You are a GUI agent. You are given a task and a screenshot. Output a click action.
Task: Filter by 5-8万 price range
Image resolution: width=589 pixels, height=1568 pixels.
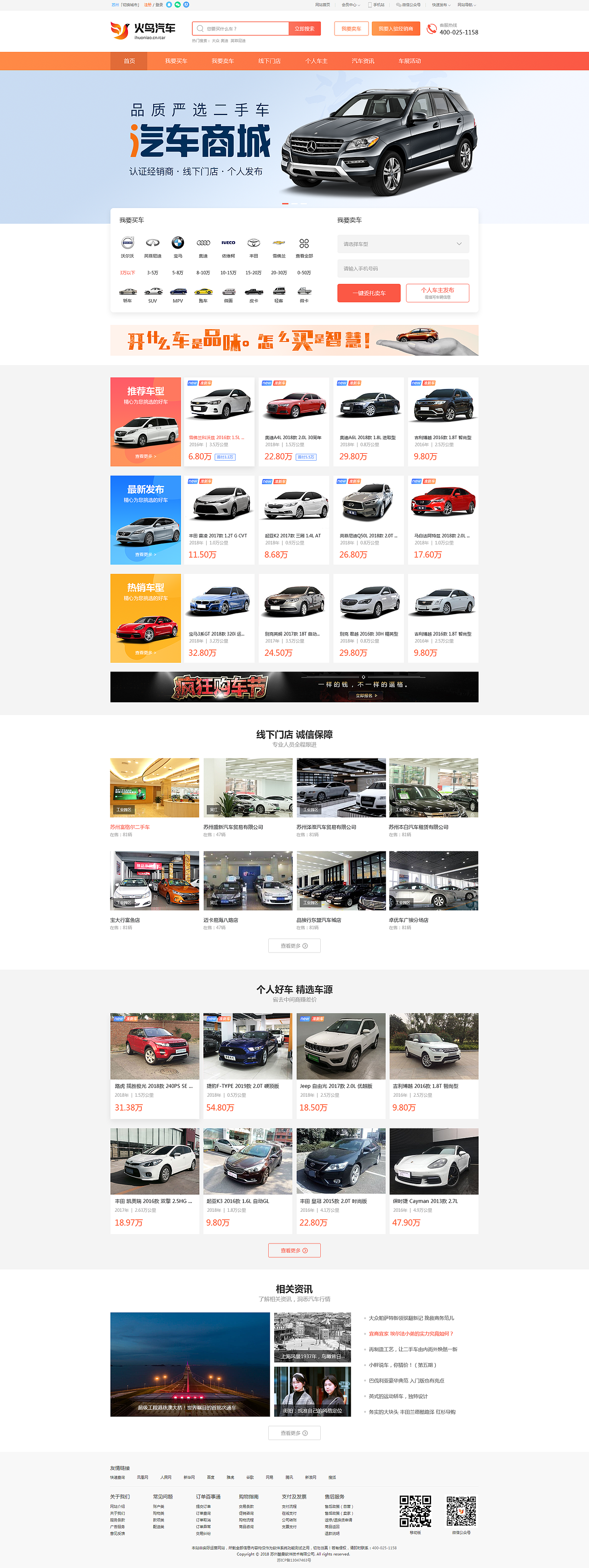[x=178, y=273]
